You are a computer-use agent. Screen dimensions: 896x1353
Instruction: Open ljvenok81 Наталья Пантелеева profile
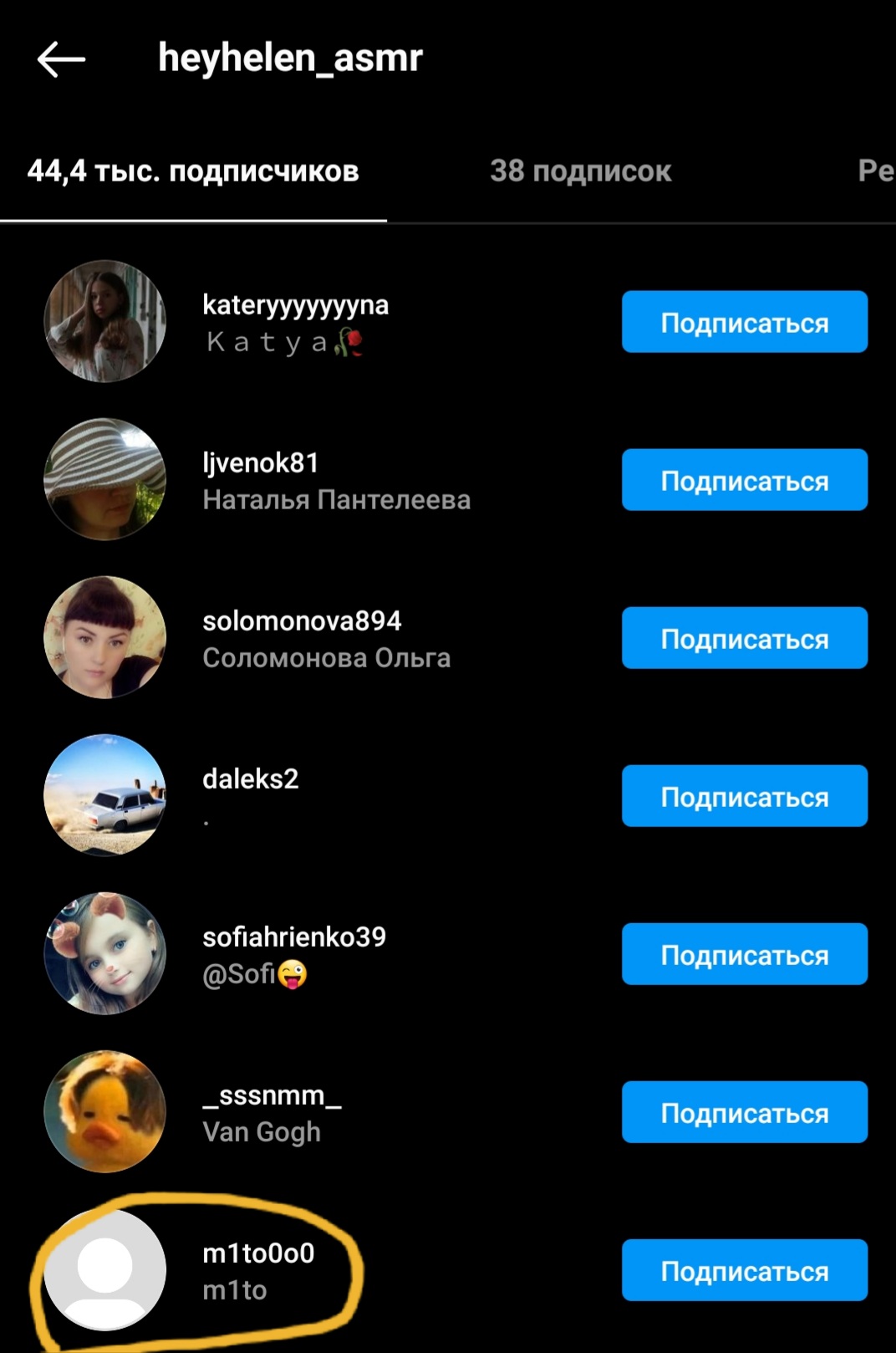334,481
